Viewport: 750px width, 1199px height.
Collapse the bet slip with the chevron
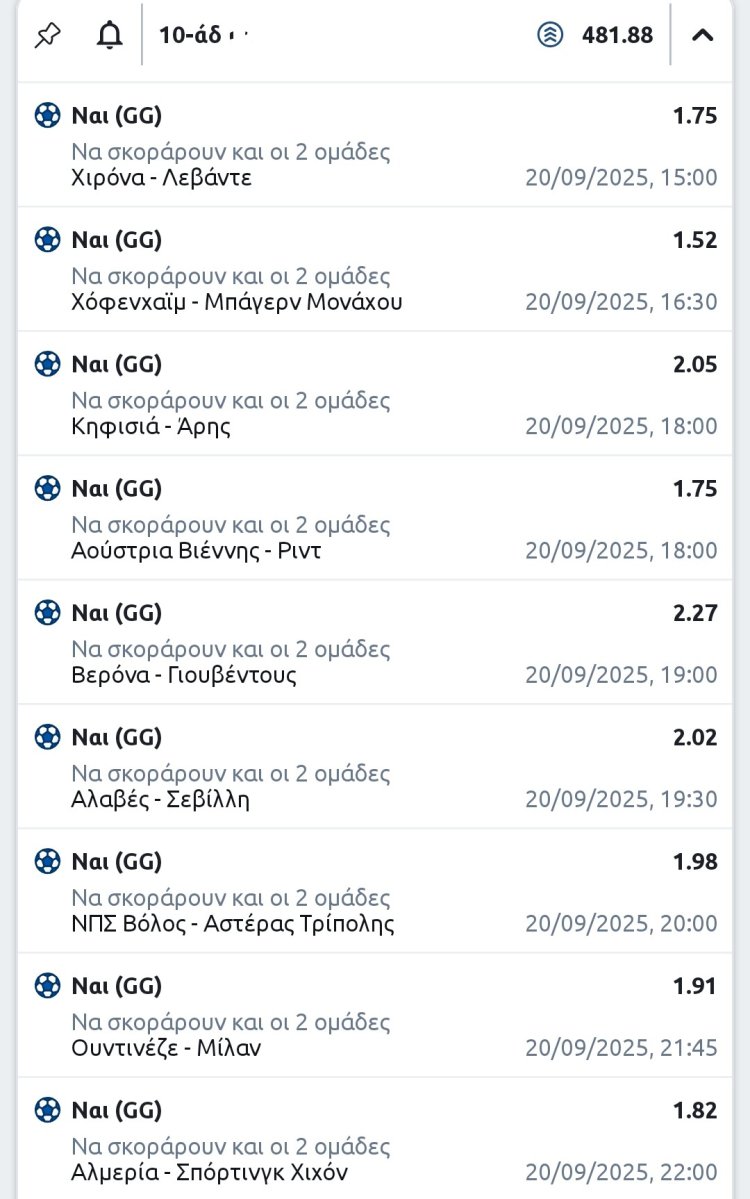tap(703, 36)
